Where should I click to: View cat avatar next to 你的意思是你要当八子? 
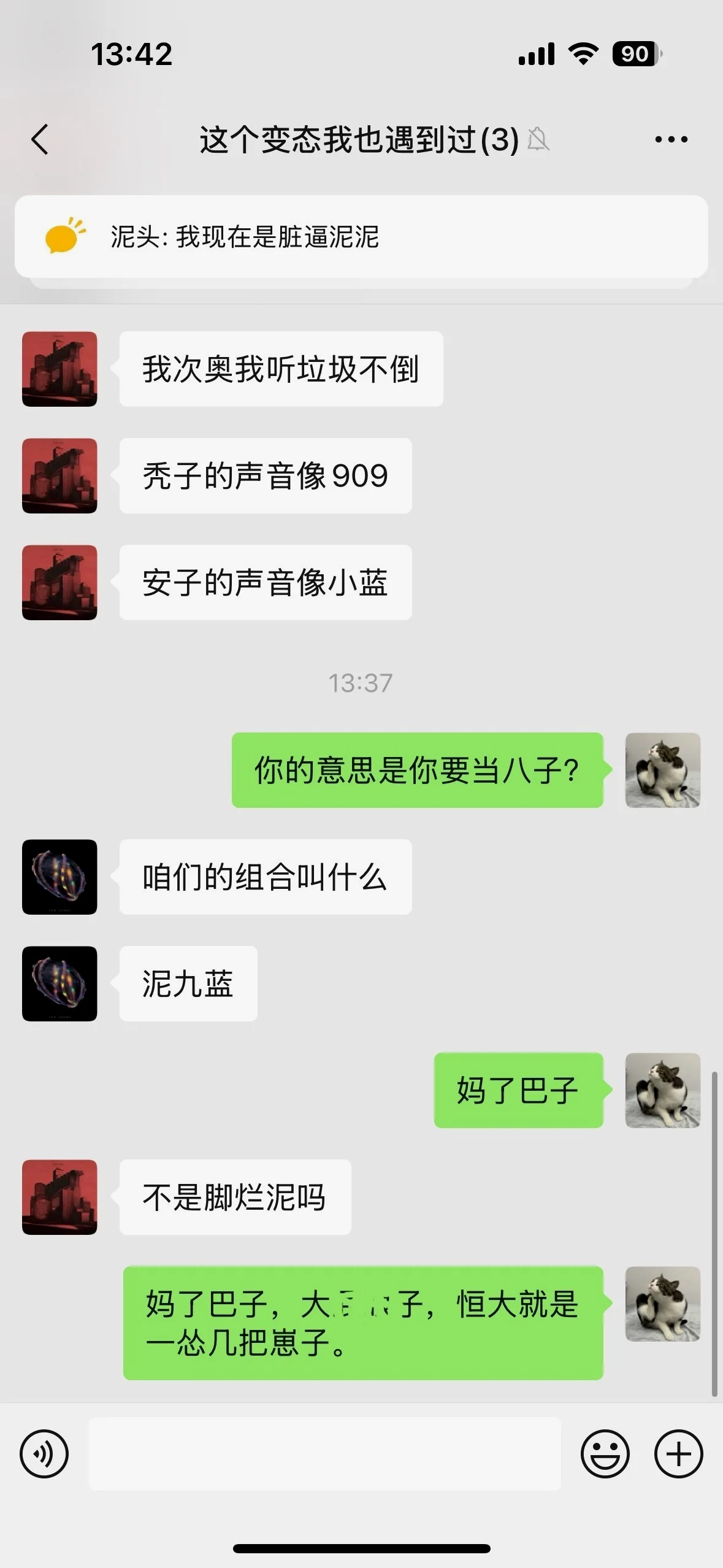click(x=662, y=770)
